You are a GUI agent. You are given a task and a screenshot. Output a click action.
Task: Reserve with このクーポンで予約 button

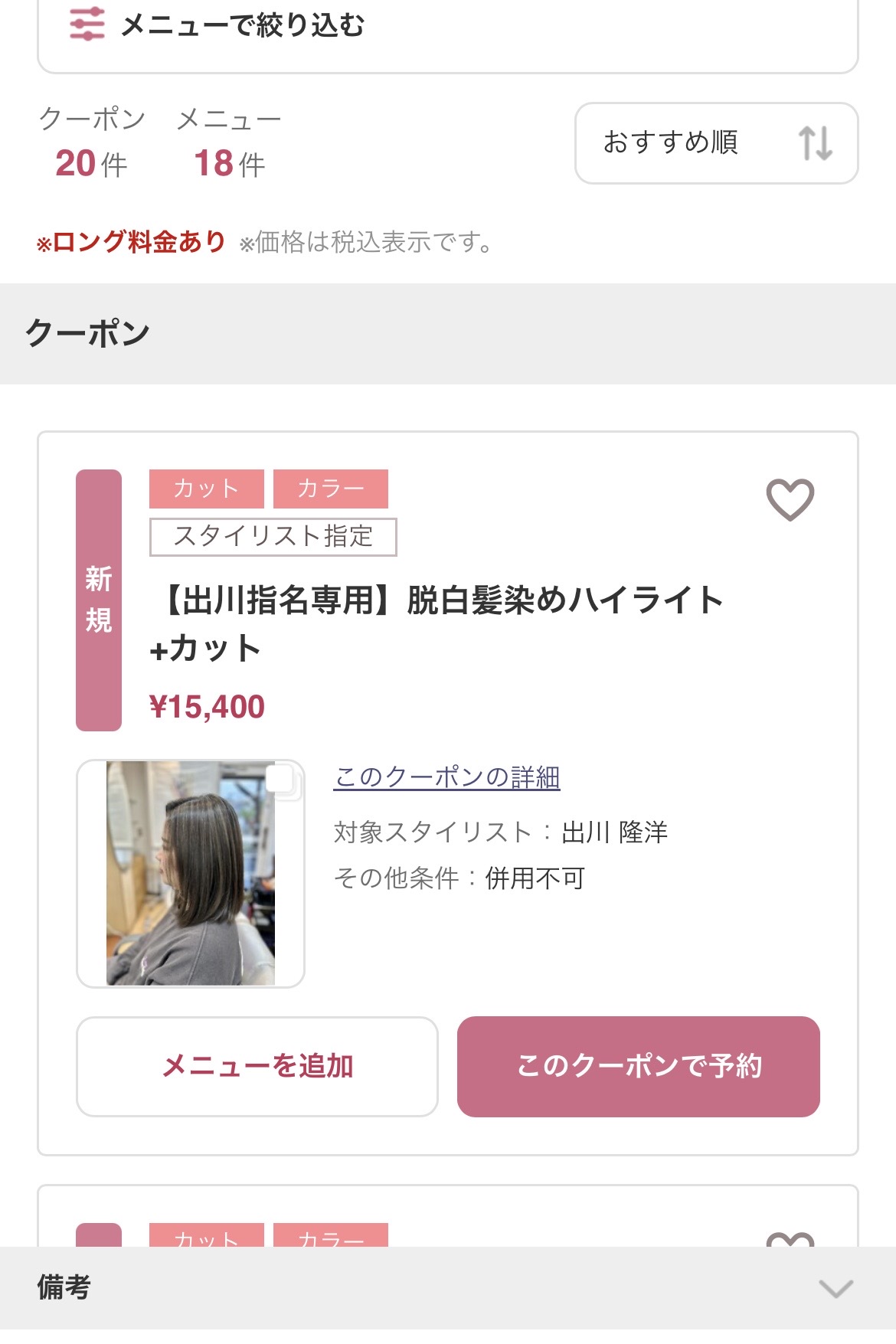click(639, 1067)
